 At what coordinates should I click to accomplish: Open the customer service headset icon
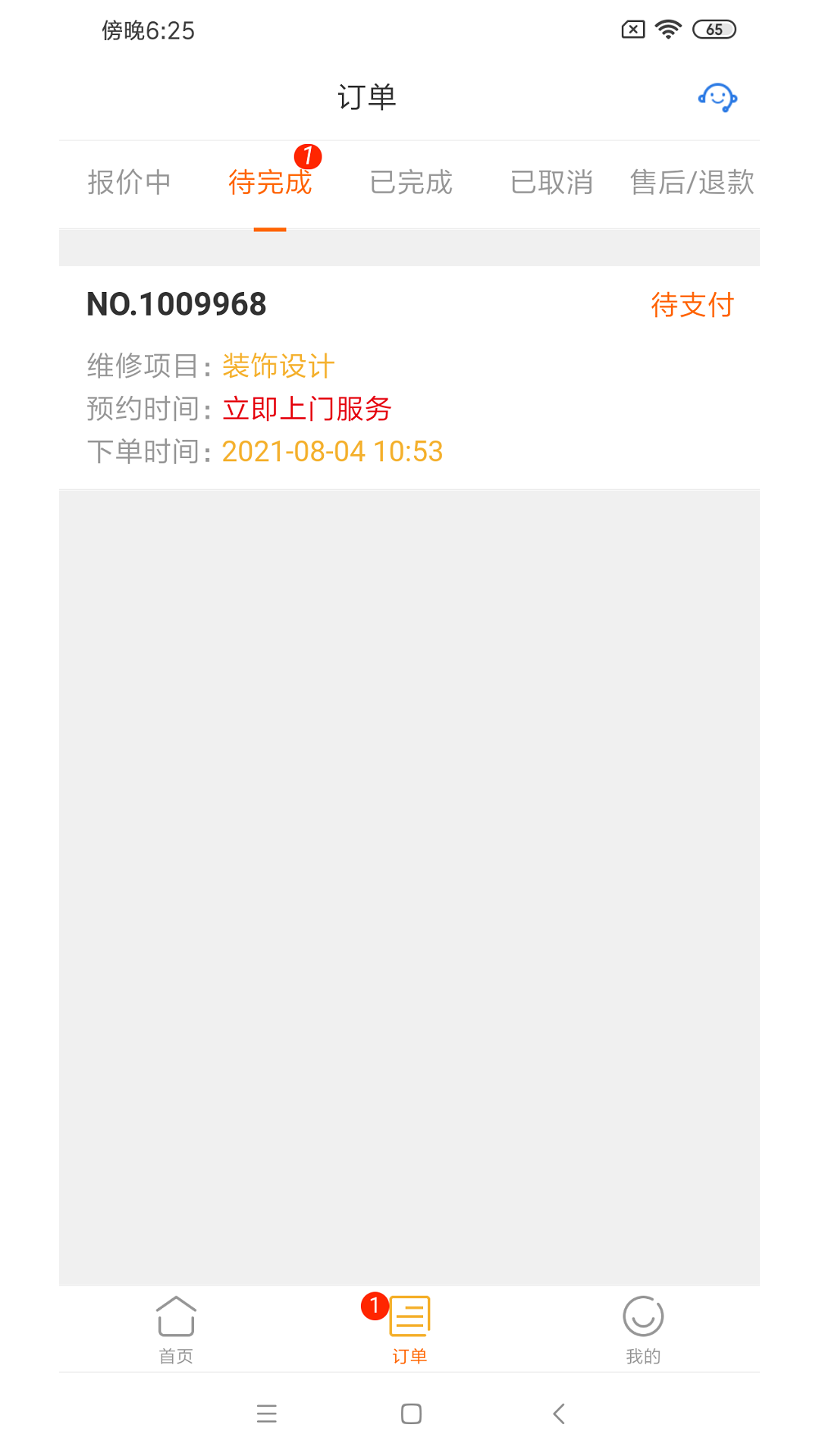pyautogui.click(x=717, y=97)
